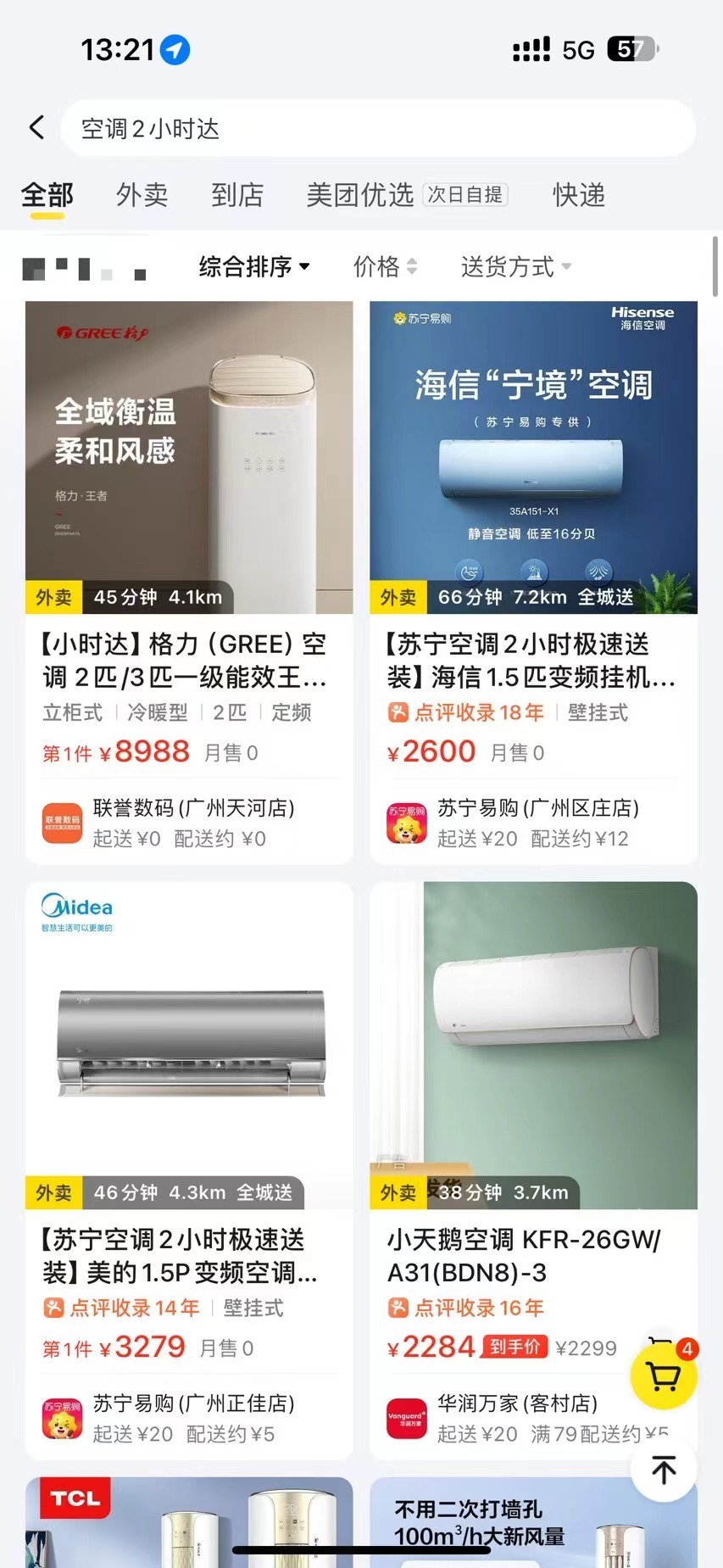Open the 苏宁易购 (广州正佳店) store

pos(193,1418)
